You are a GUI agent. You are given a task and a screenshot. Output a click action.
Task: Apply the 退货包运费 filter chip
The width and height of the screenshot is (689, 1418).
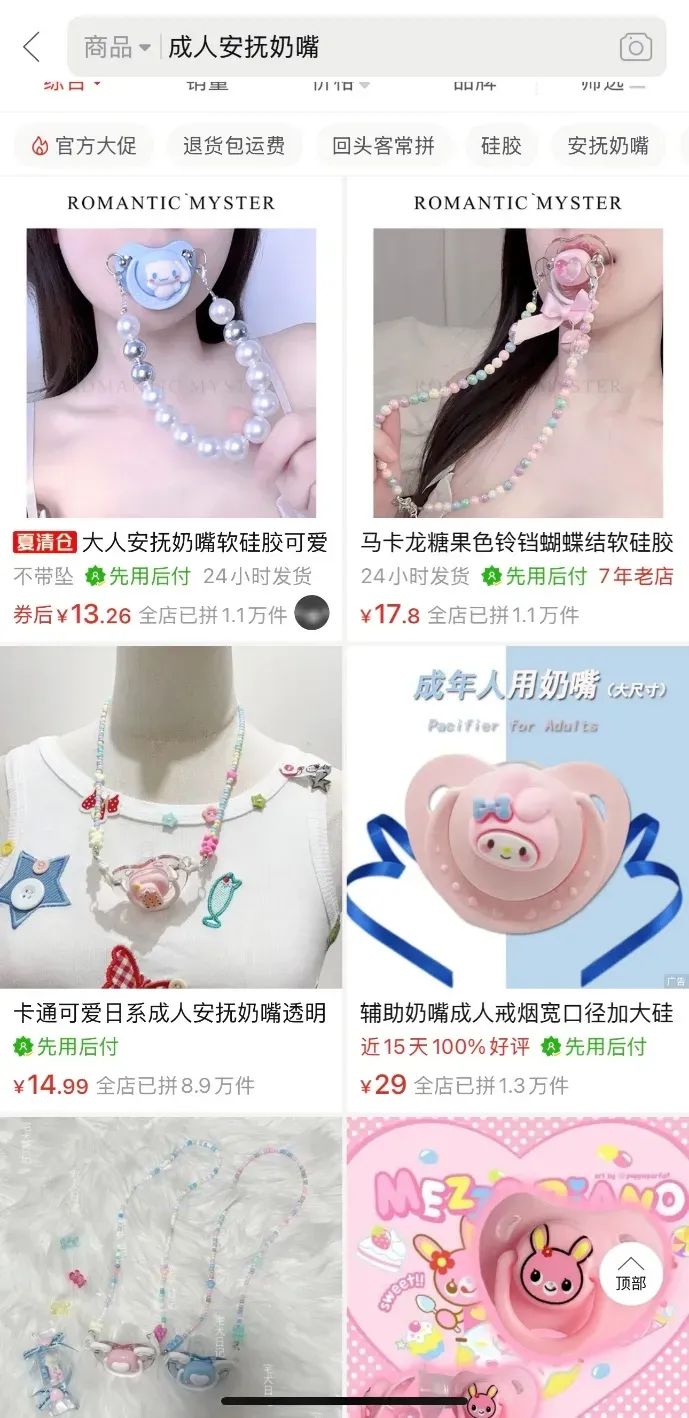click(234, 146)
